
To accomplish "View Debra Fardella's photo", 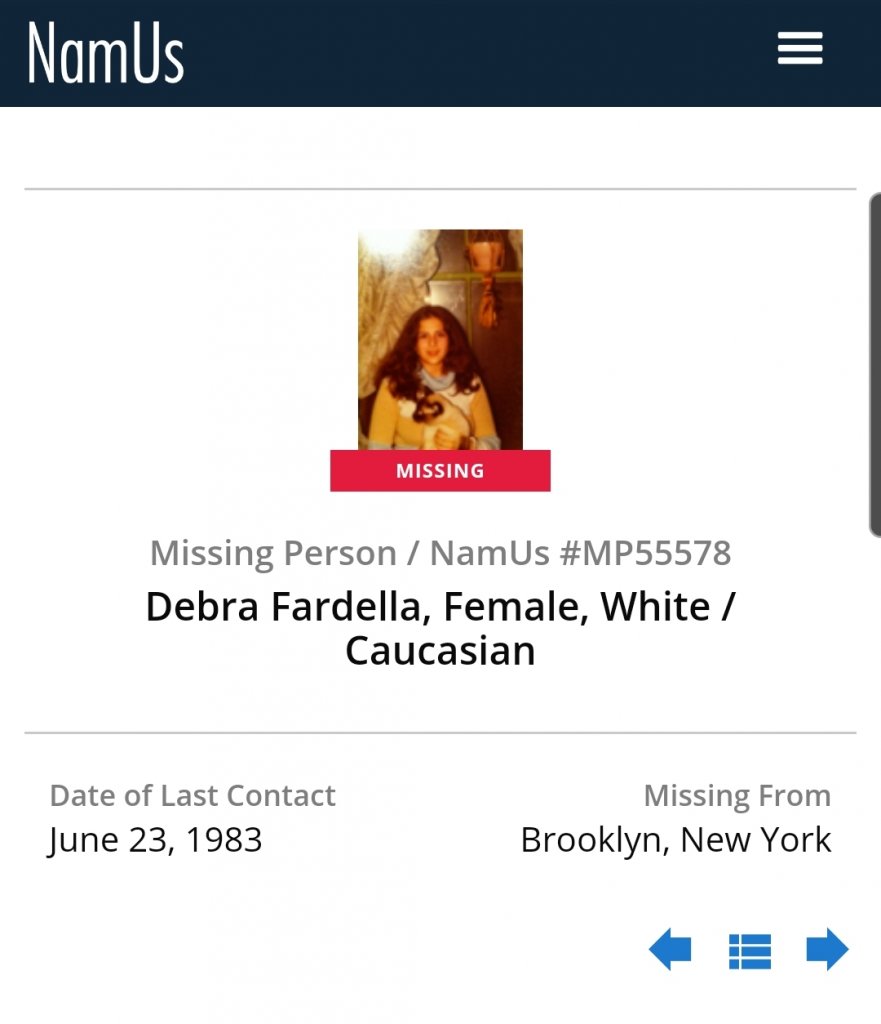I will [440, 340].
